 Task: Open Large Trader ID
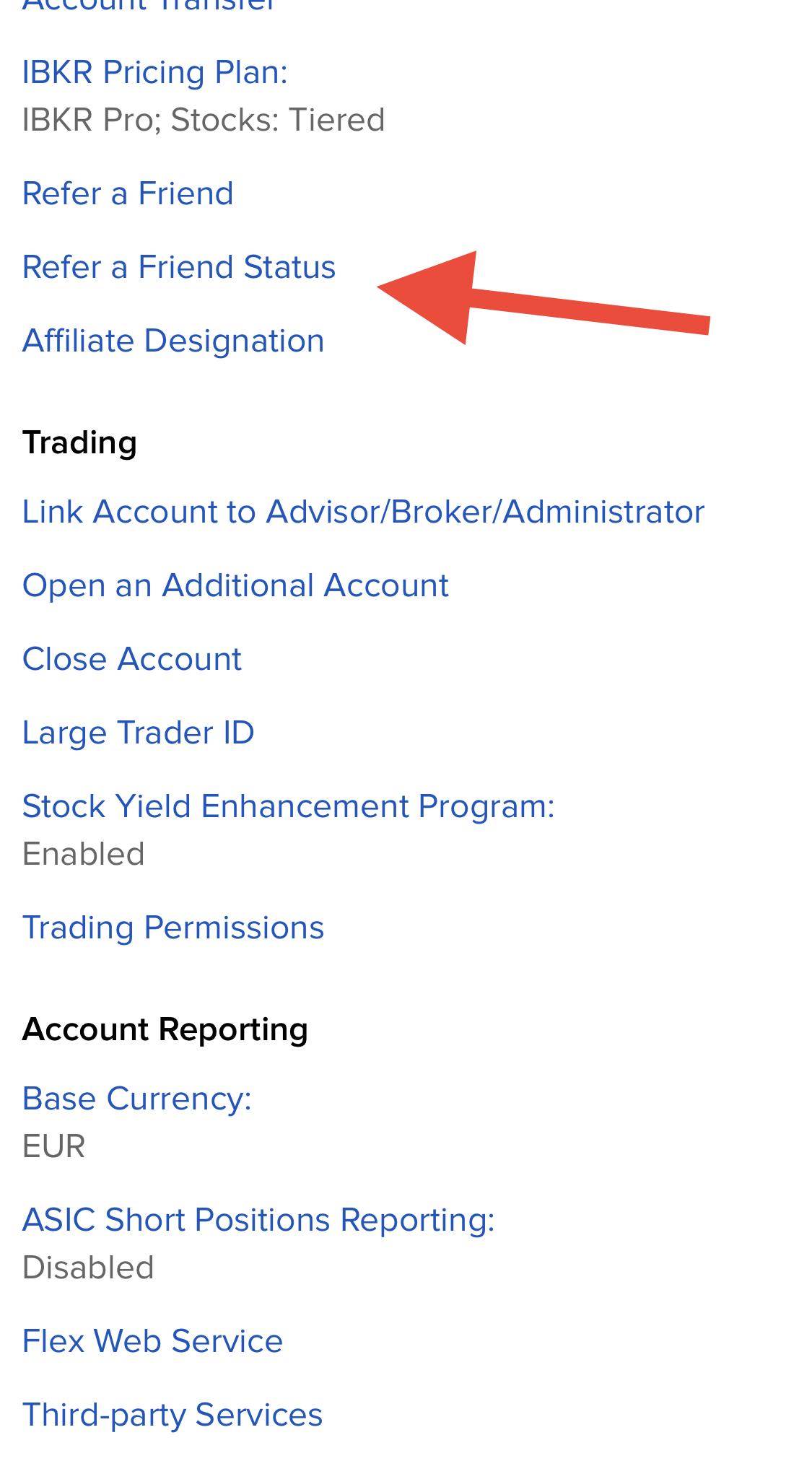coord(138,733)
